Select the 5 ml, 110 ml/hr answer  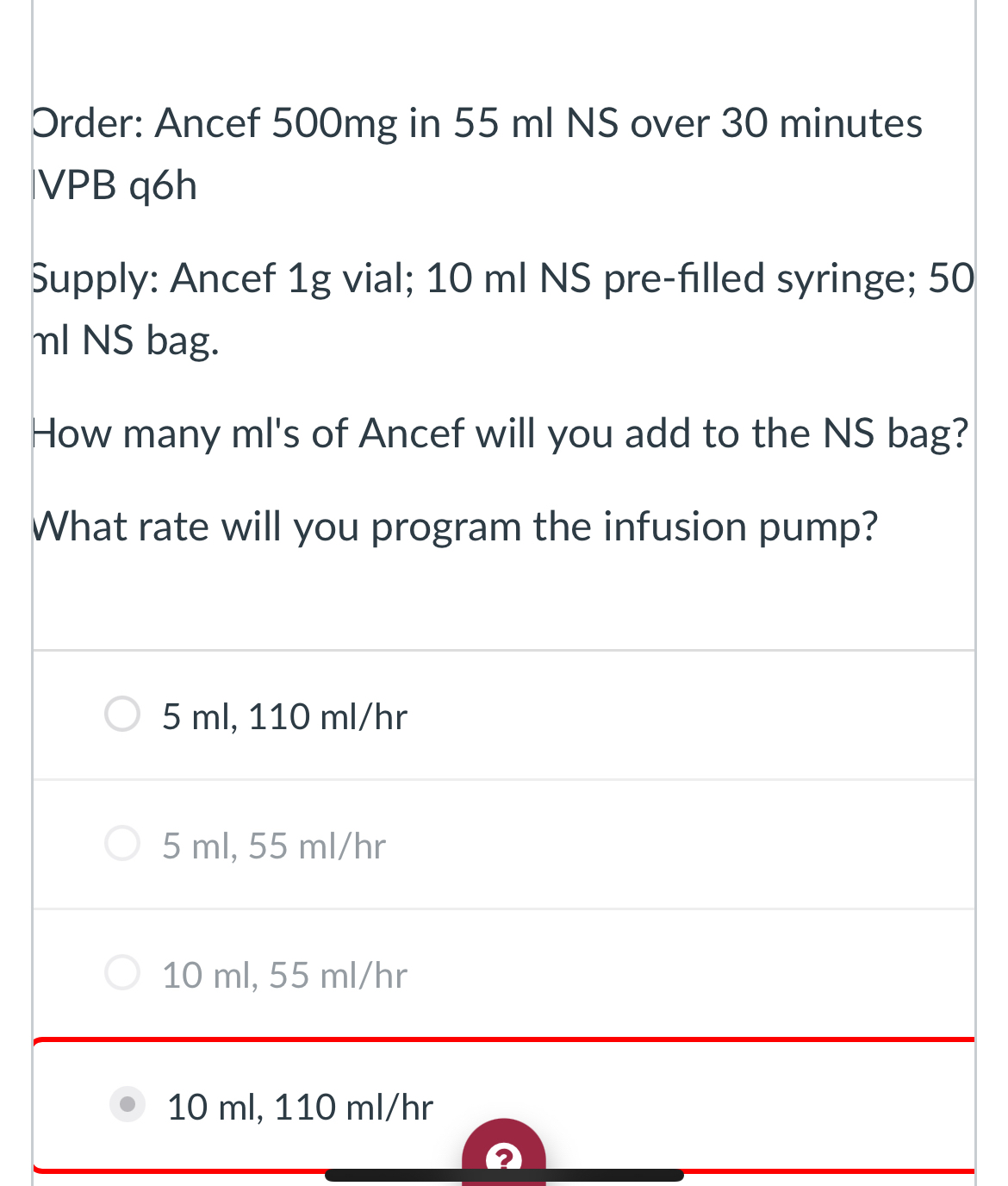[122, 715]
